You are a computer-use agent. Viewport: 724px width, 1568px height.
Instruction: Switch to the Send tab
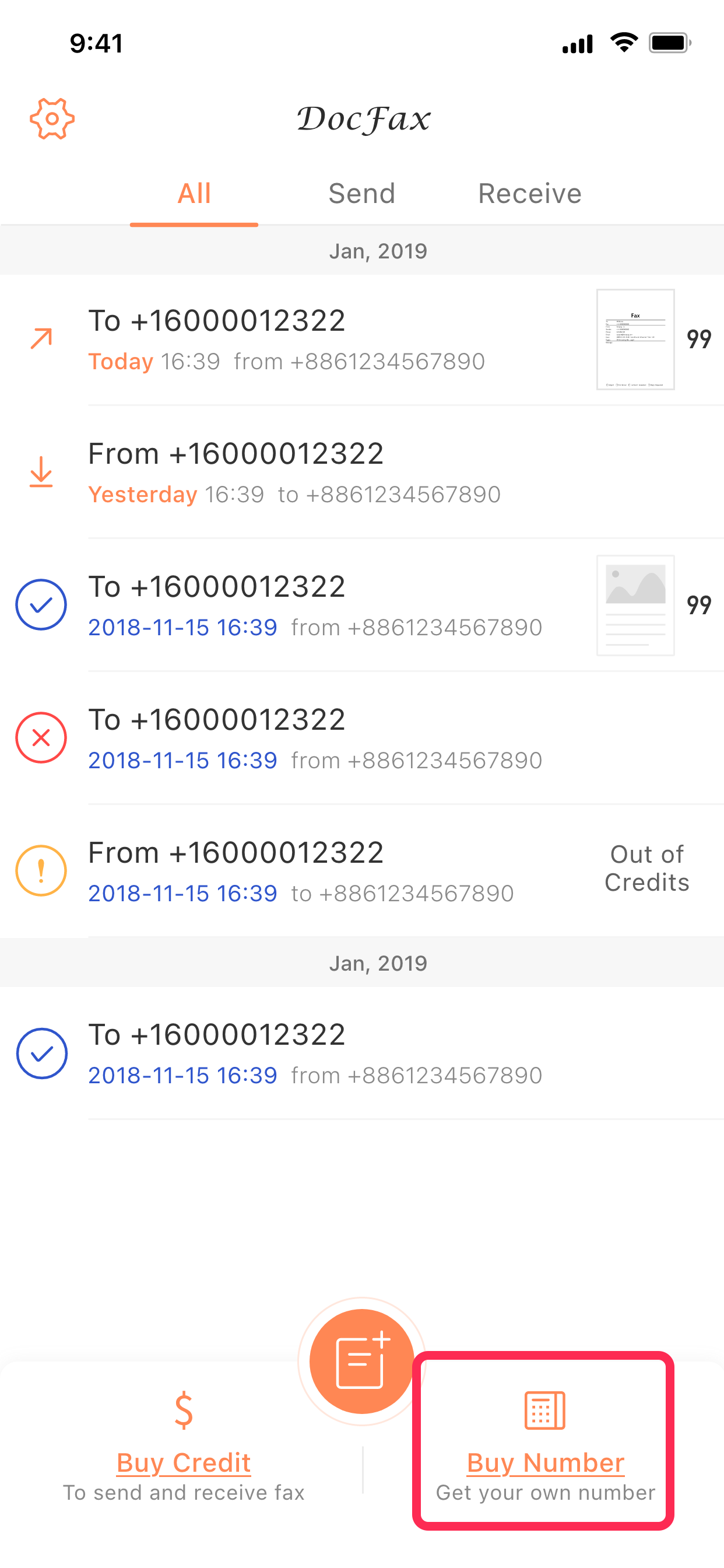click(362, 194)
